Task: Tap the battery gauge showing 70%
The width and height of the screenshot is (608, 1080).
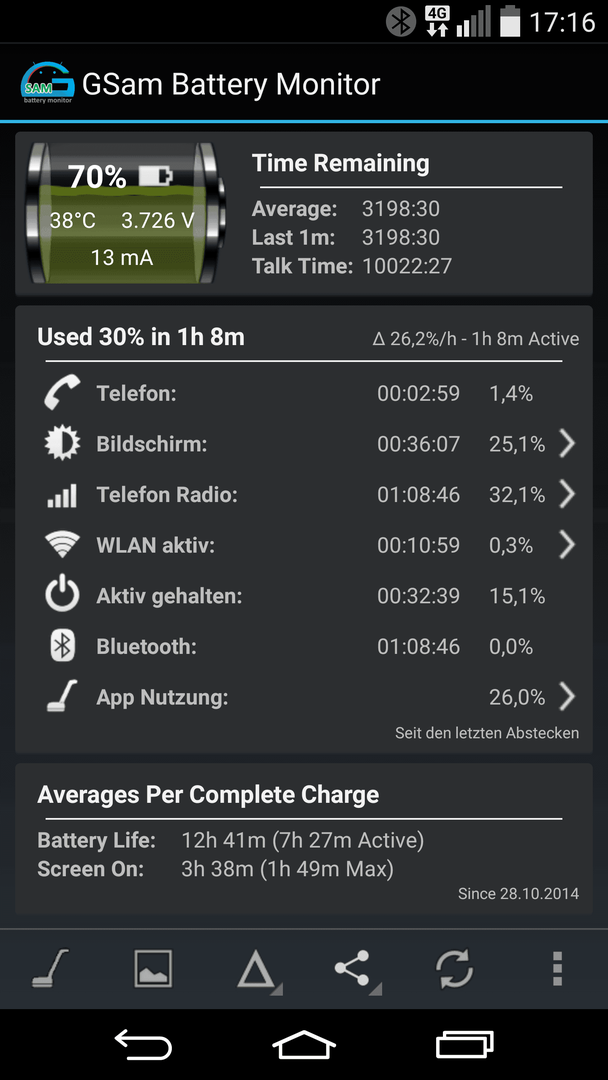Action: coord(126,214)
